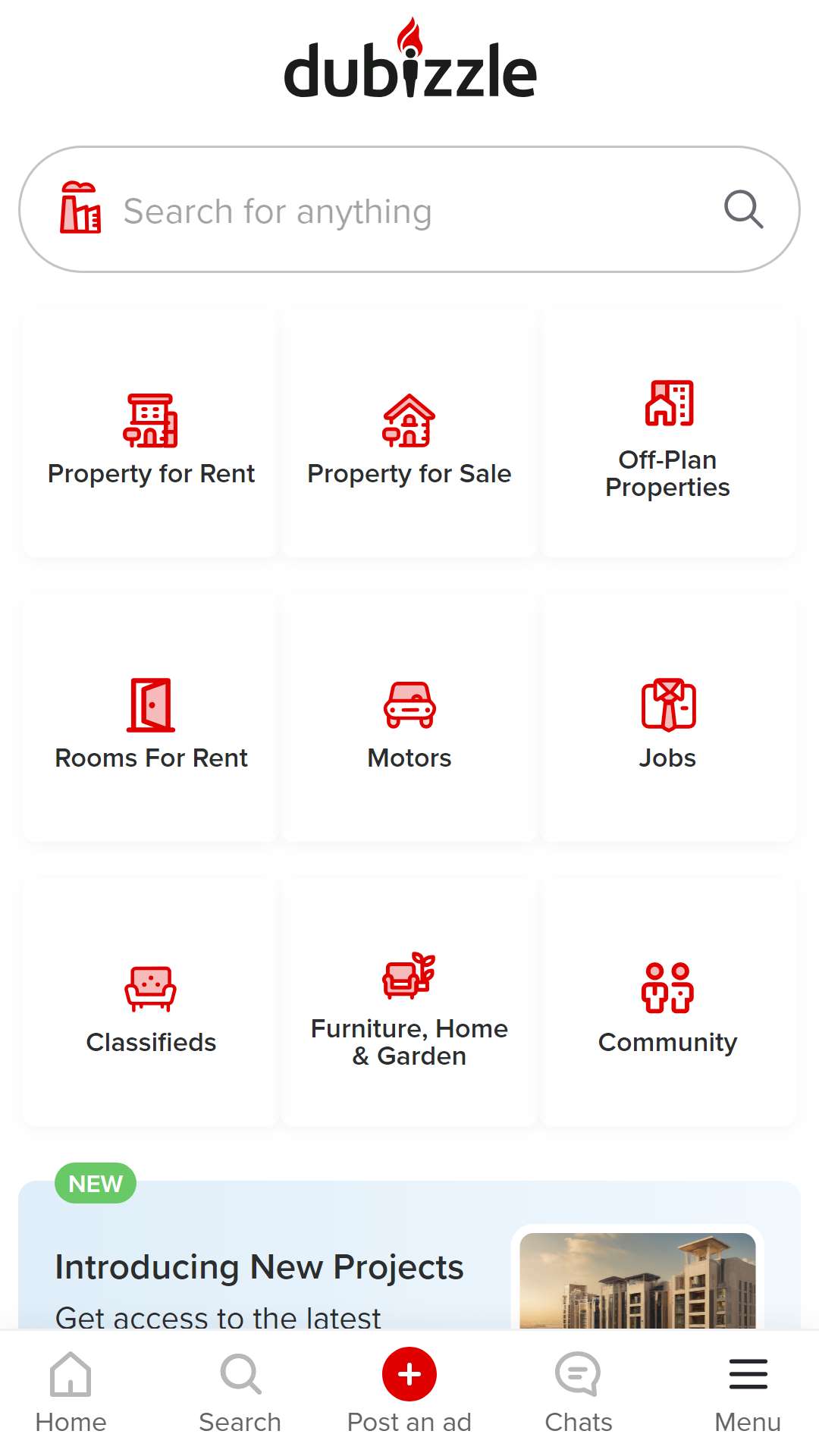Post an ad
The height and width of the screenshot is (1456, 819).
point(409,1393)
